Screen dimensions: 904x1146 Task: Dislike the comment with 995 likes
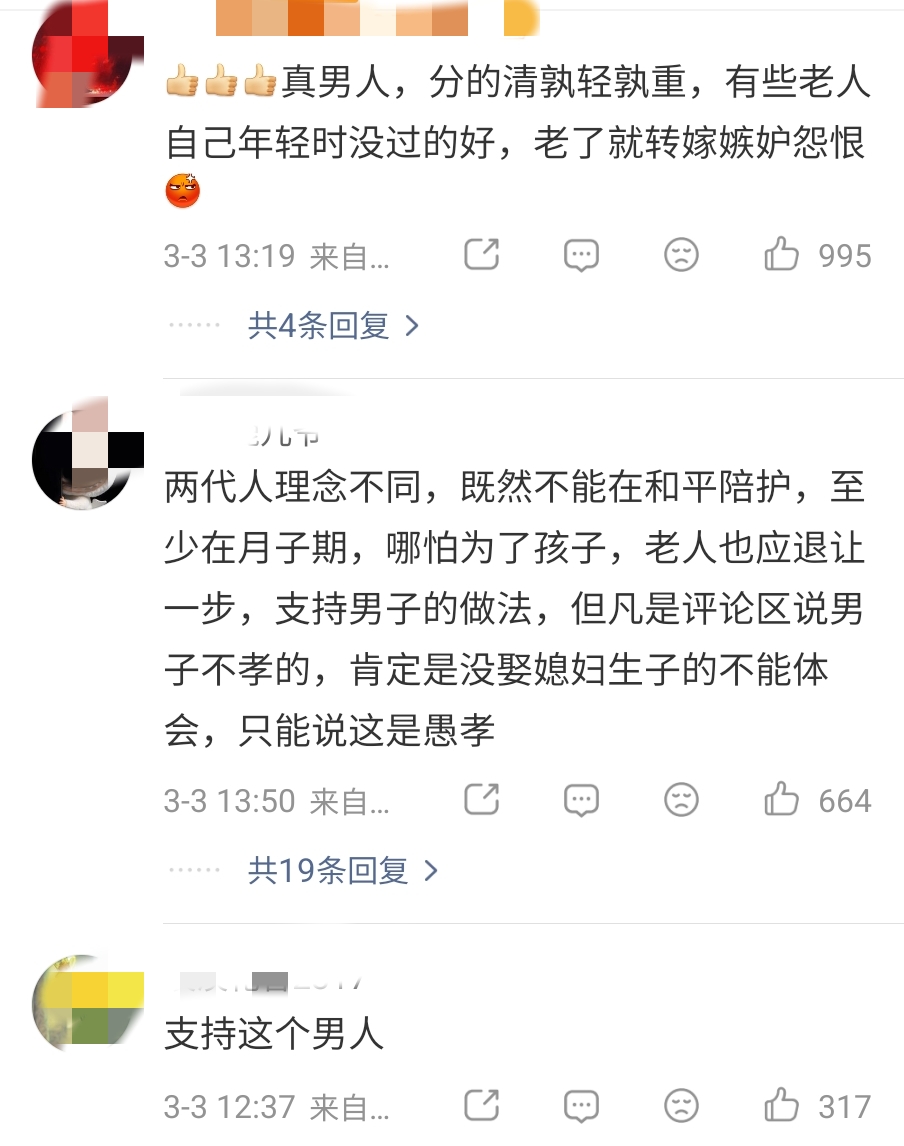click(x=681, y=256)
